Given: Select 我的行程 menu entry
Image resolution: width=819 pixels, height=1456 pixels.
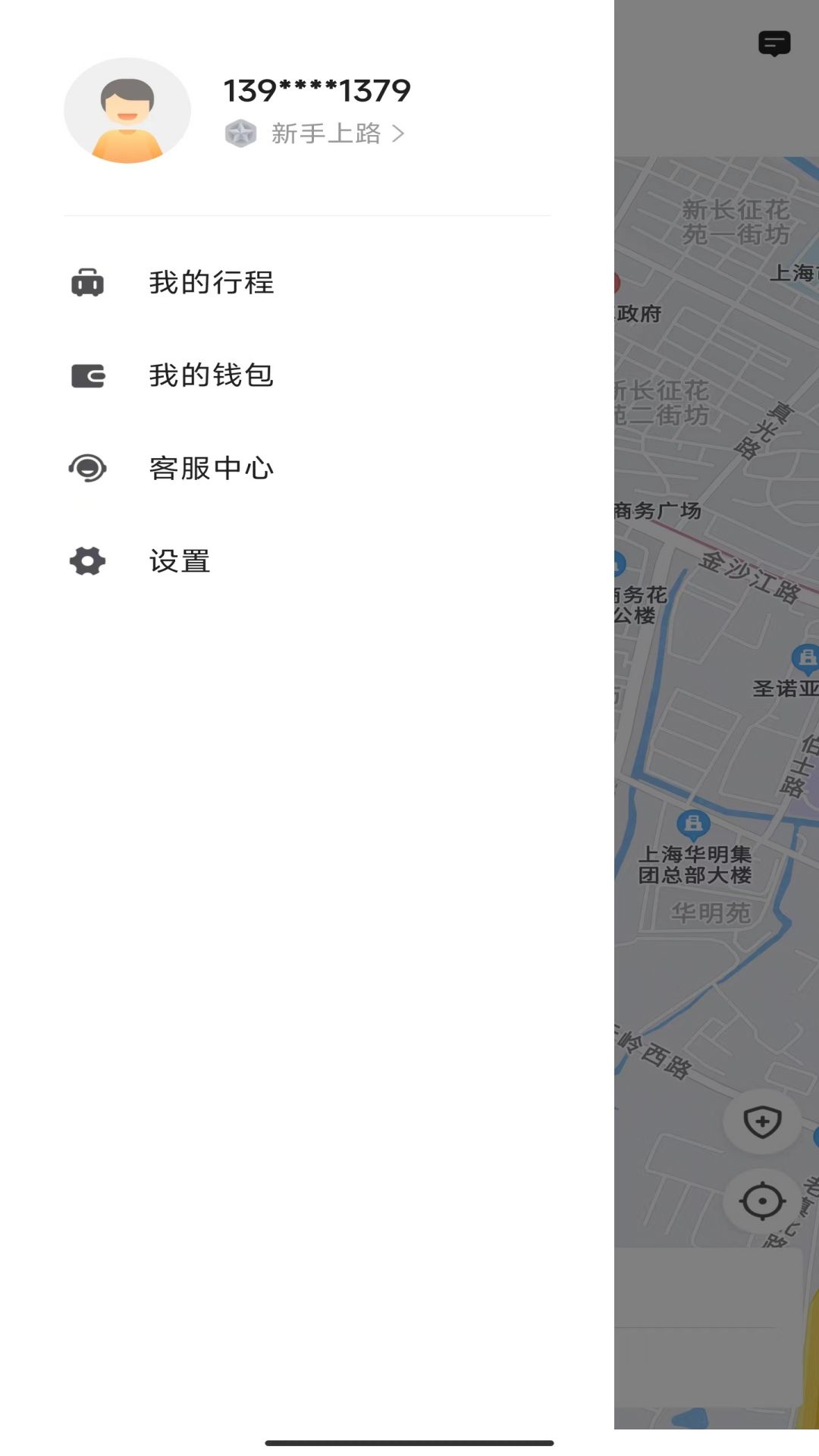Looking at the screenshot, I should point(212,282).
